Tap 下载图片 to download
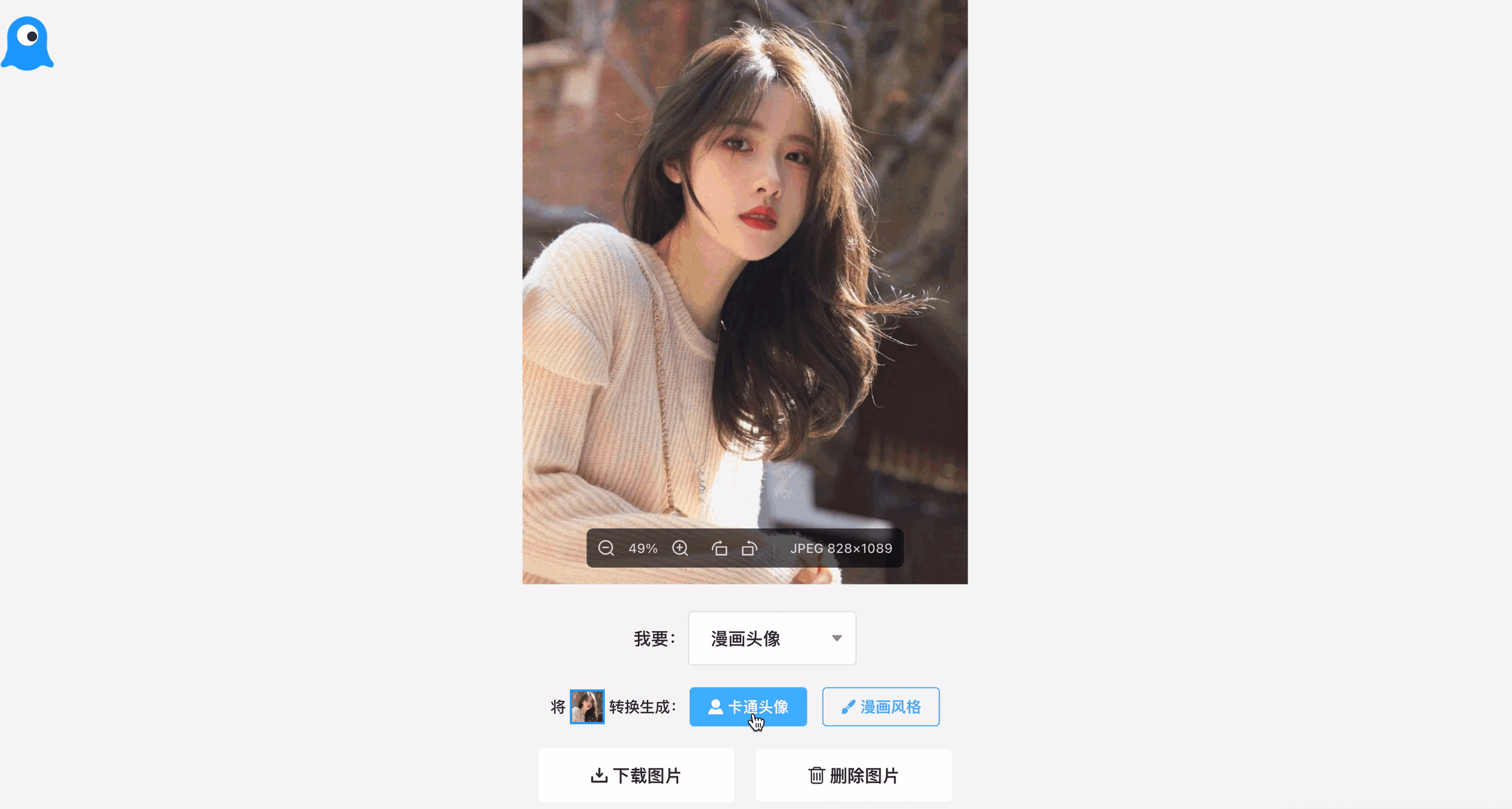 636,775
